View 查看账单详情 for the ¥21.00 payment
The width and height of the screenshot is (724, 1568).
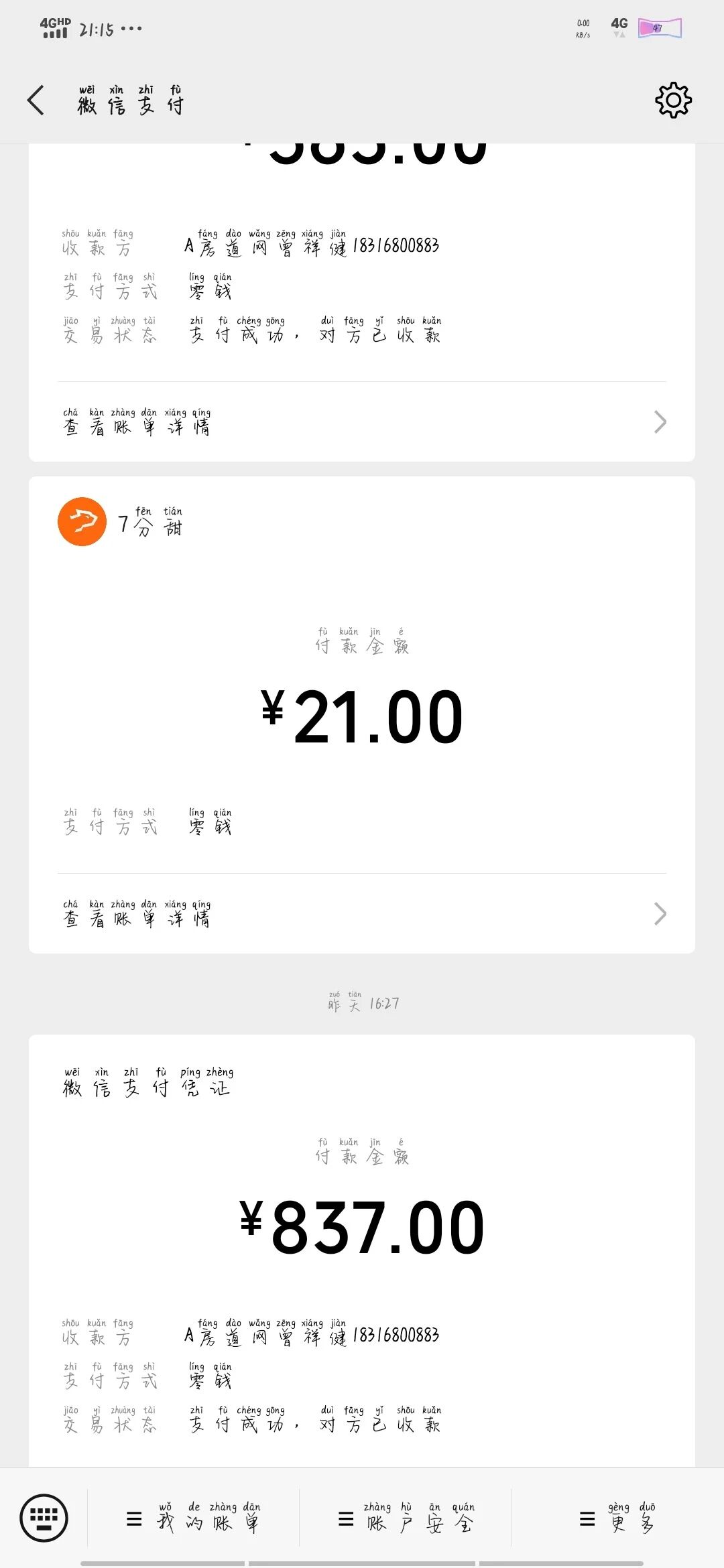pos(362,914)
